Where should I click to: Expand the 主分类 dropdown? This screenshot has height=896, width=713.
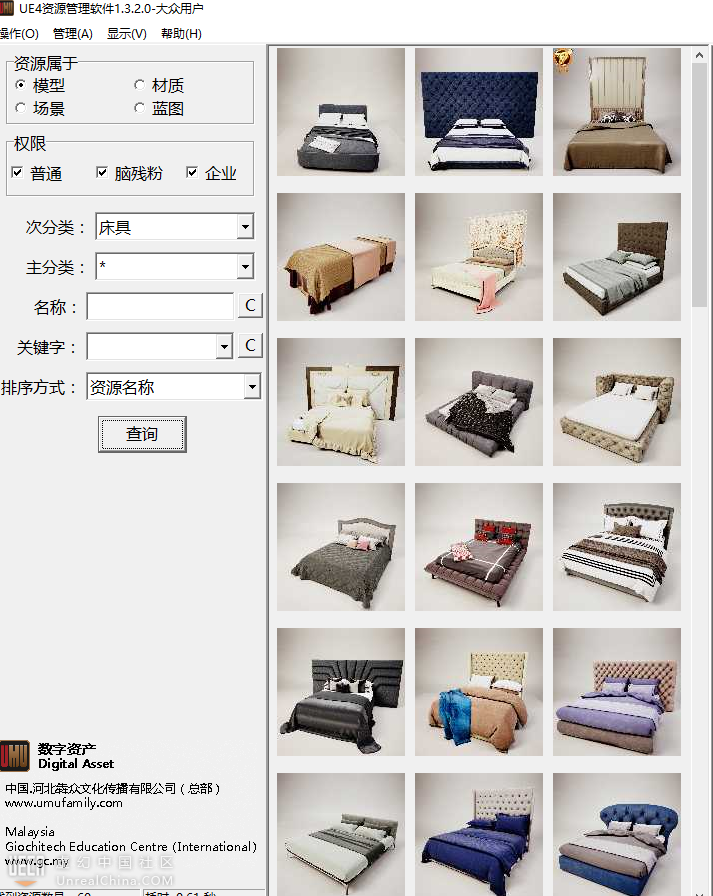point(245,267)
